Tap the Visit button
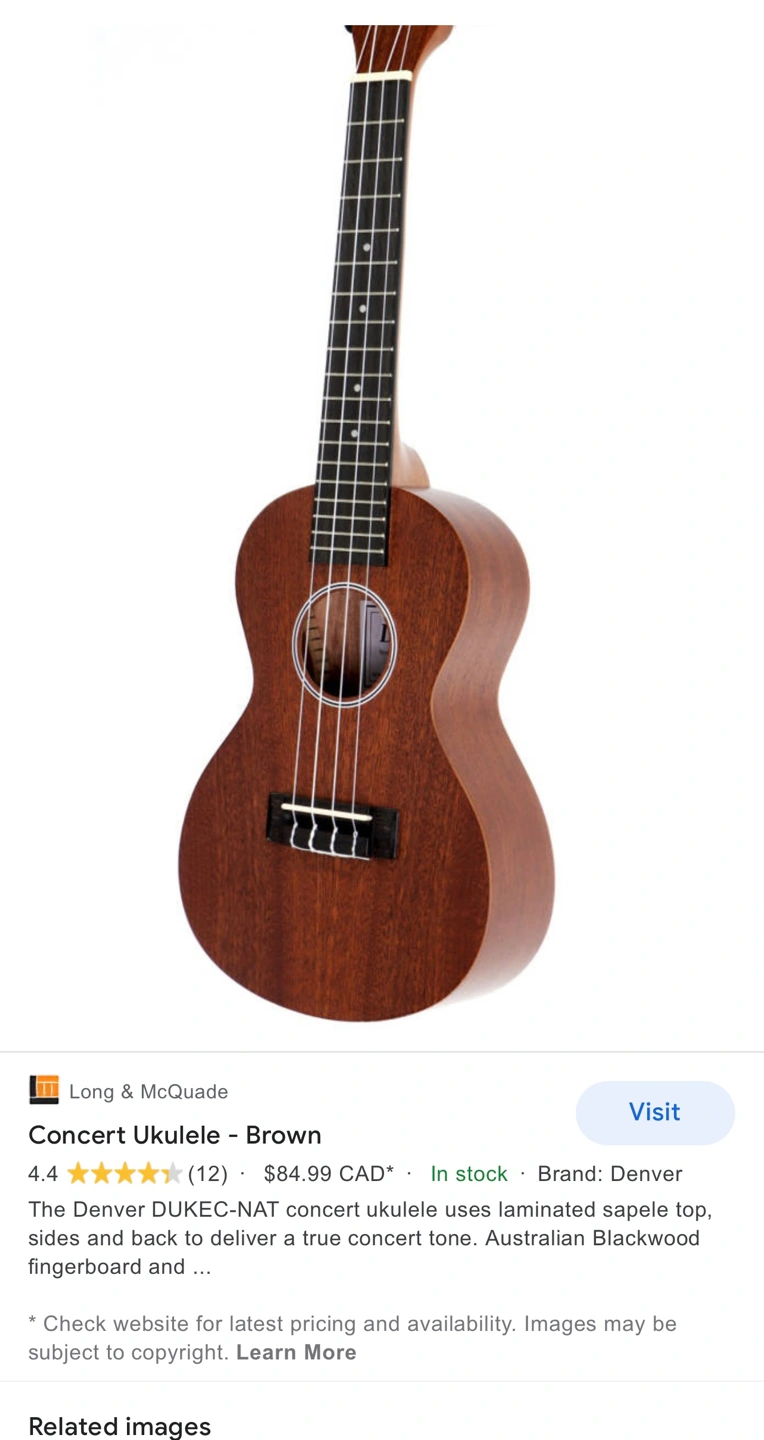Viewport: 764px width, 1440px height. [x=655, y=1112]
